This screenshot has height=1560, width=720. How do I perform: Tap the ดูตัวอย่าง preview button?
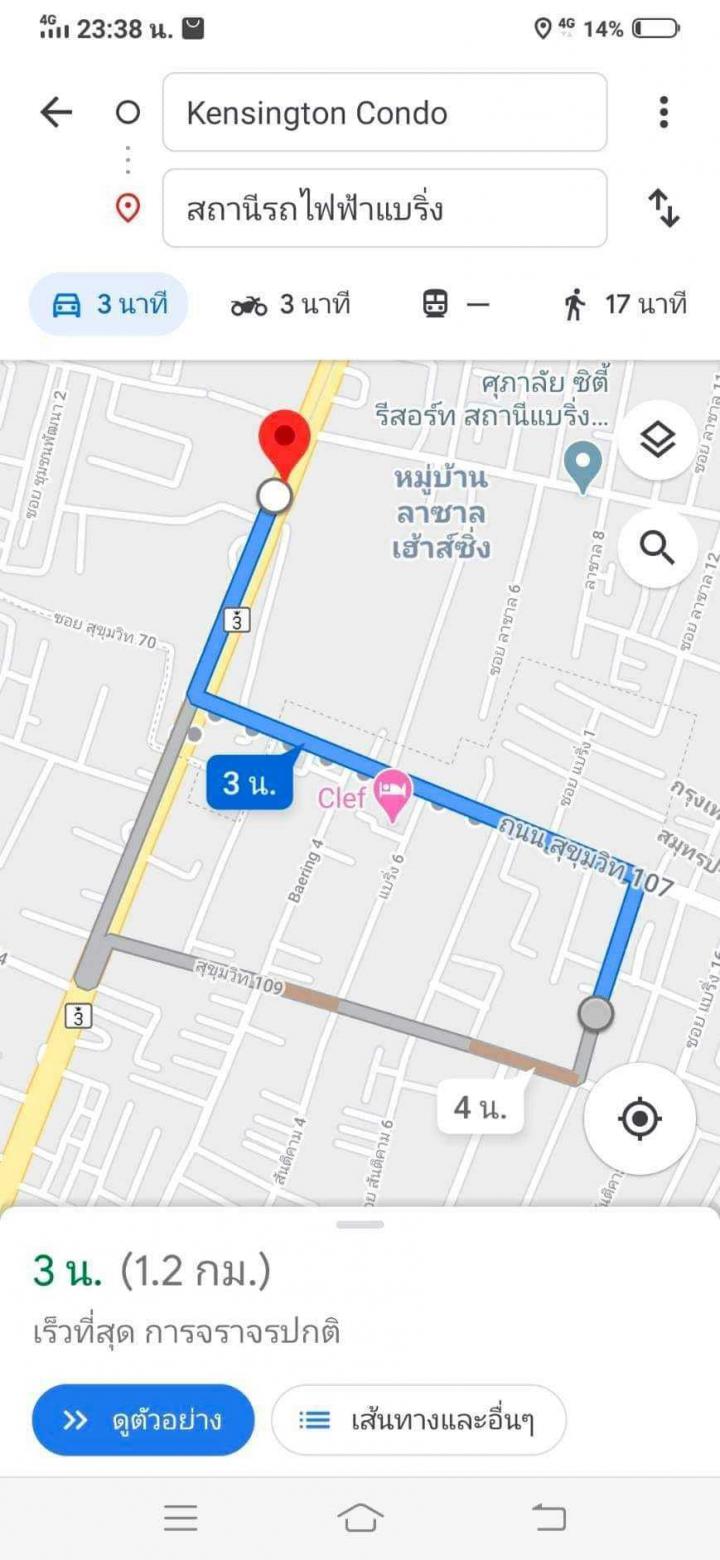[x=143, y=1420]
